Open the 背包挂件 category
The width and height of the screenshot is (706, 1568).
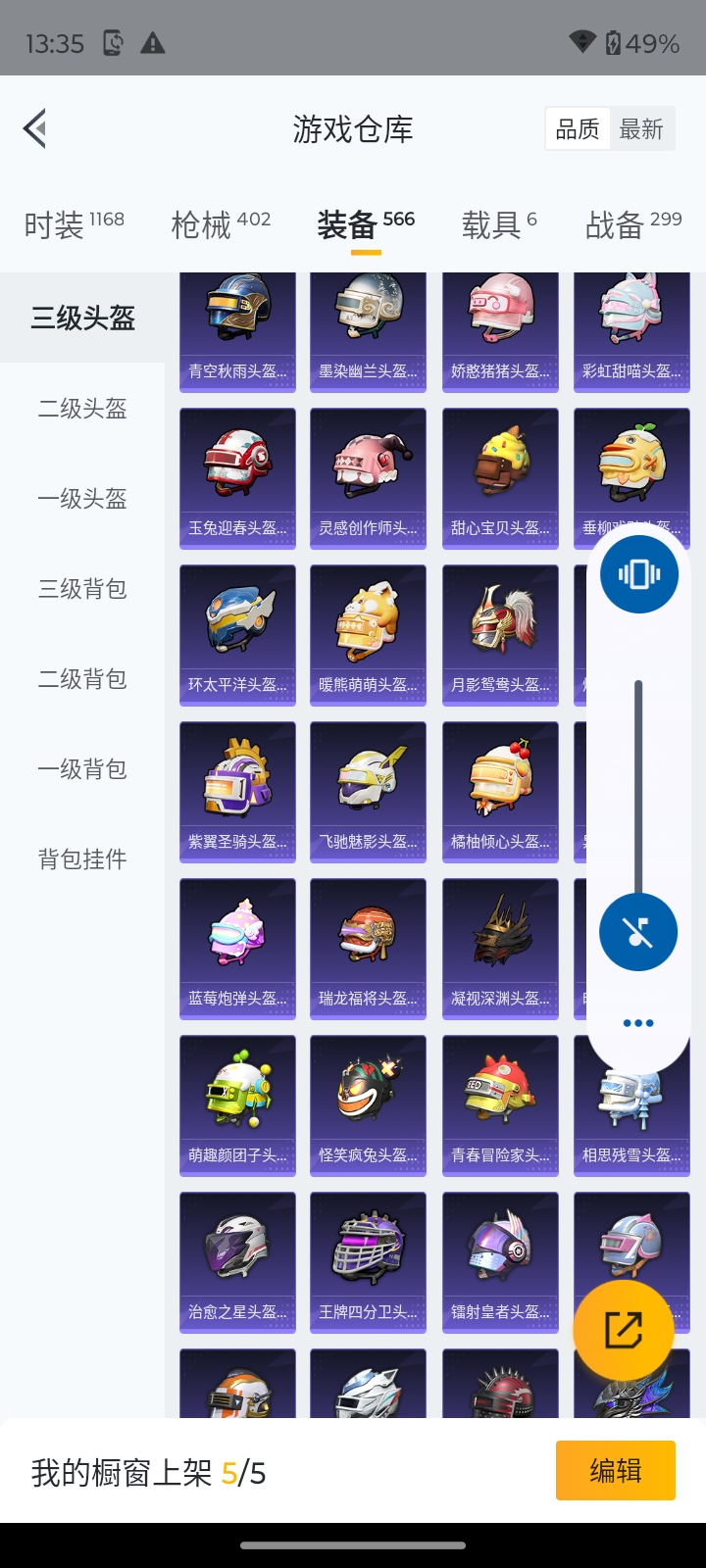(x=82, y=859)
